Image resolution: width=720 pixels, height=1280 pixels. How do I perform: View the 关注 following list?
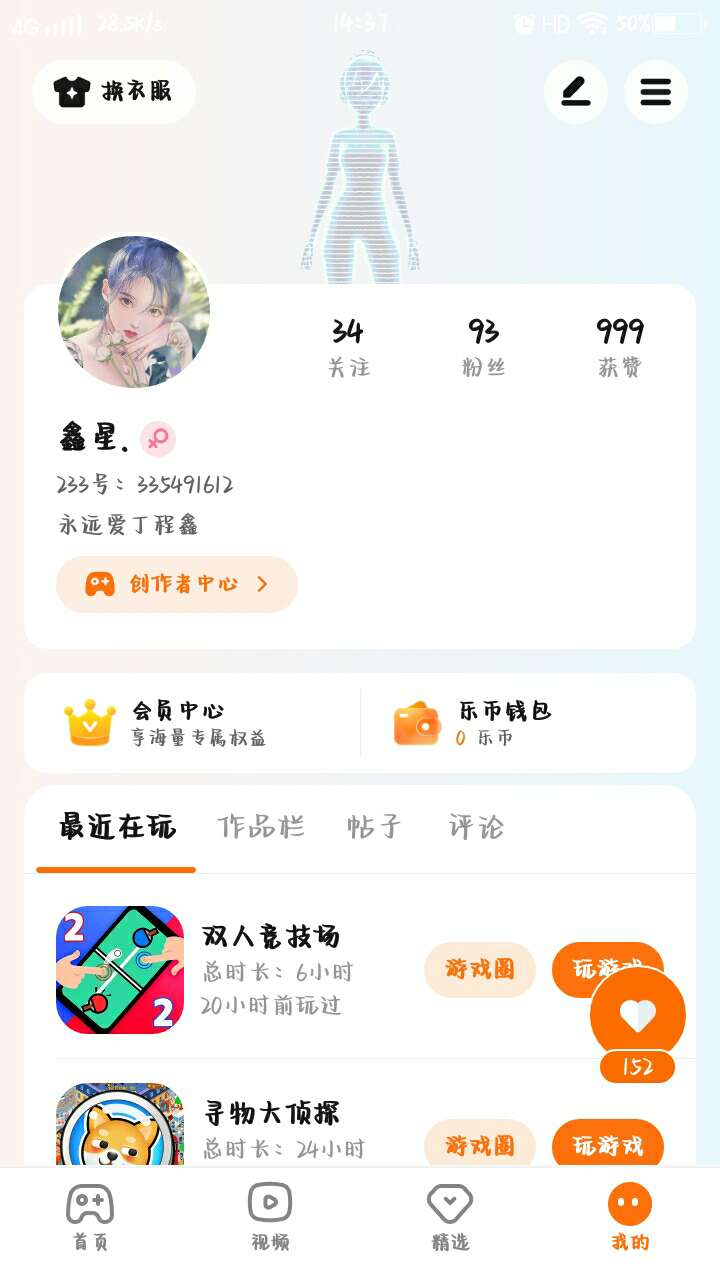[348, 347]
